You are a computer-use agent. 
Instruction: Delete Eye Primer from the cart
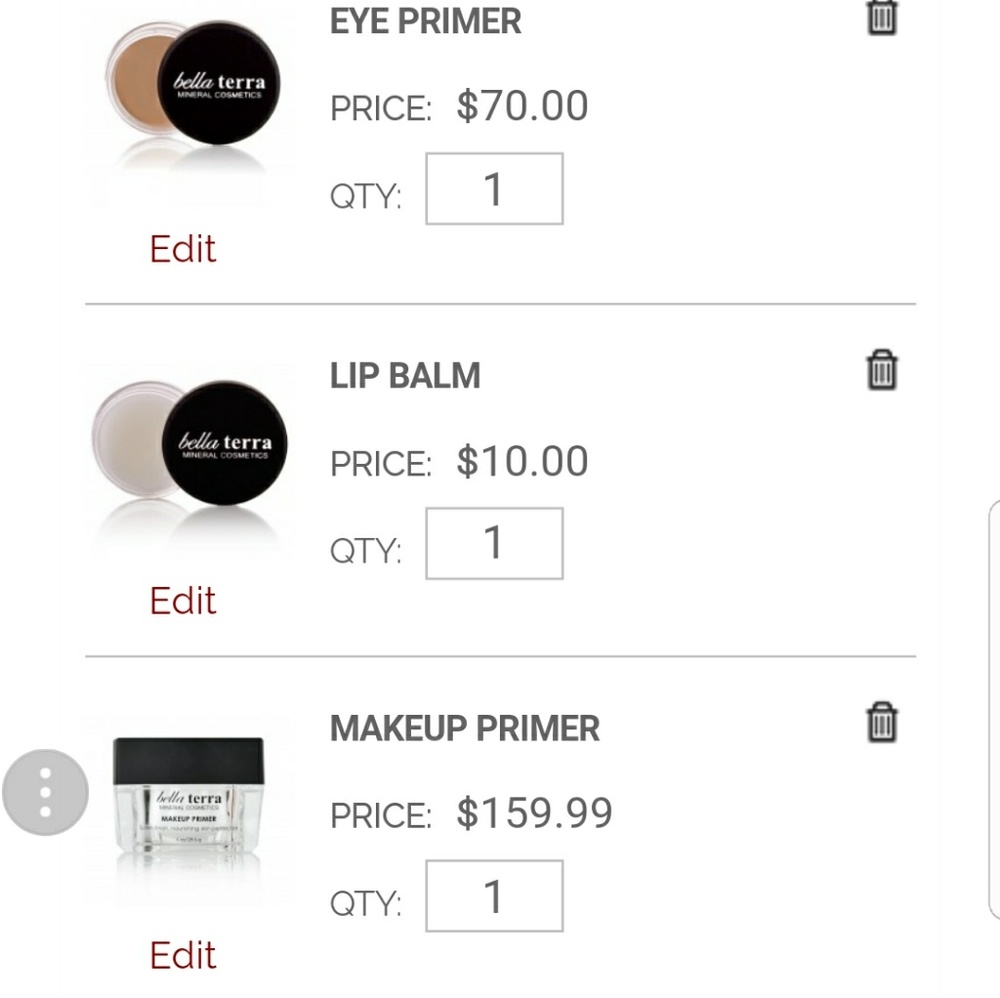(x=881, y=17)
